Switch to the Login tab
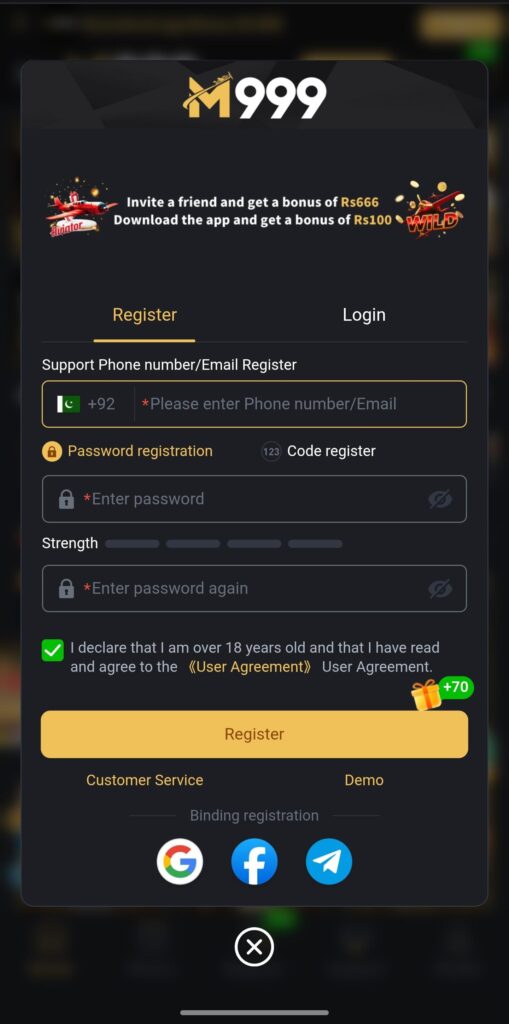The height and width of the screenshot is (1024, 509). coord(364,315)
